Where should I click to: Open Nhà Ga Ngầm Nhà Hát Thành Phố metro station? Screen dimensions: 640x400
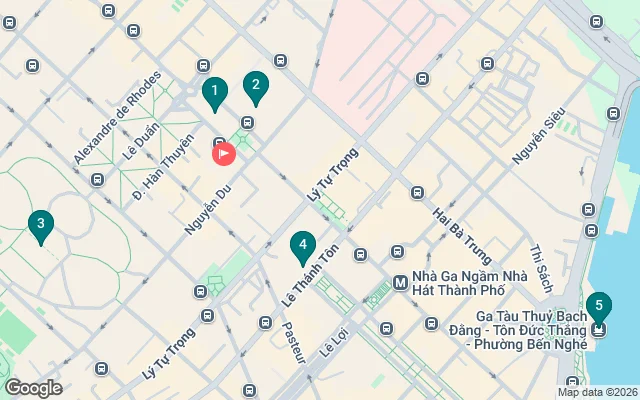click(x=400, y=283)
